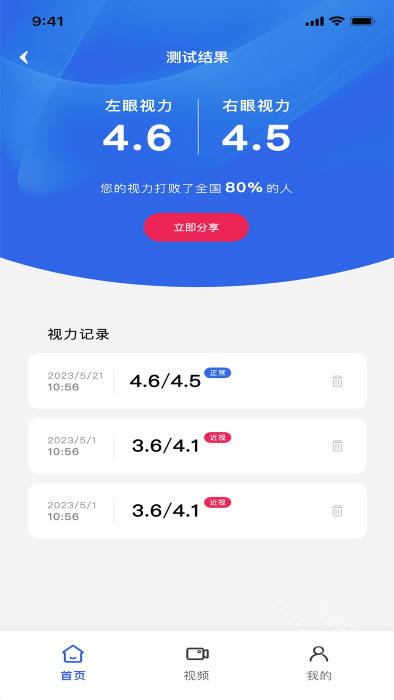Tap the 立即分享 share button
The width and height of the screenshot is (394, 700).
[196, 227]
